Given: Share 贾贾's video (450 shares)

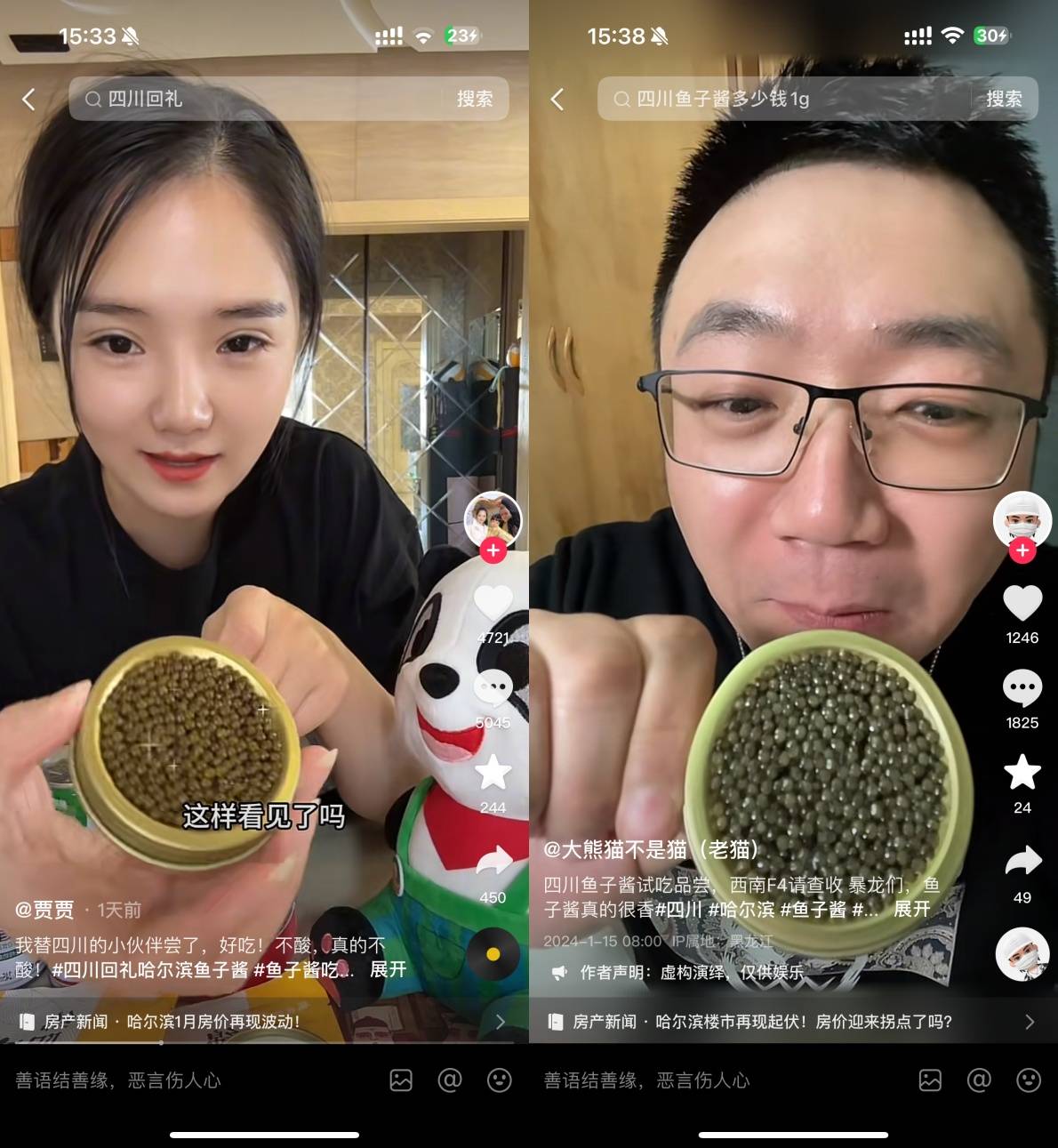Looking at the screenshot, I should point(493,861).
